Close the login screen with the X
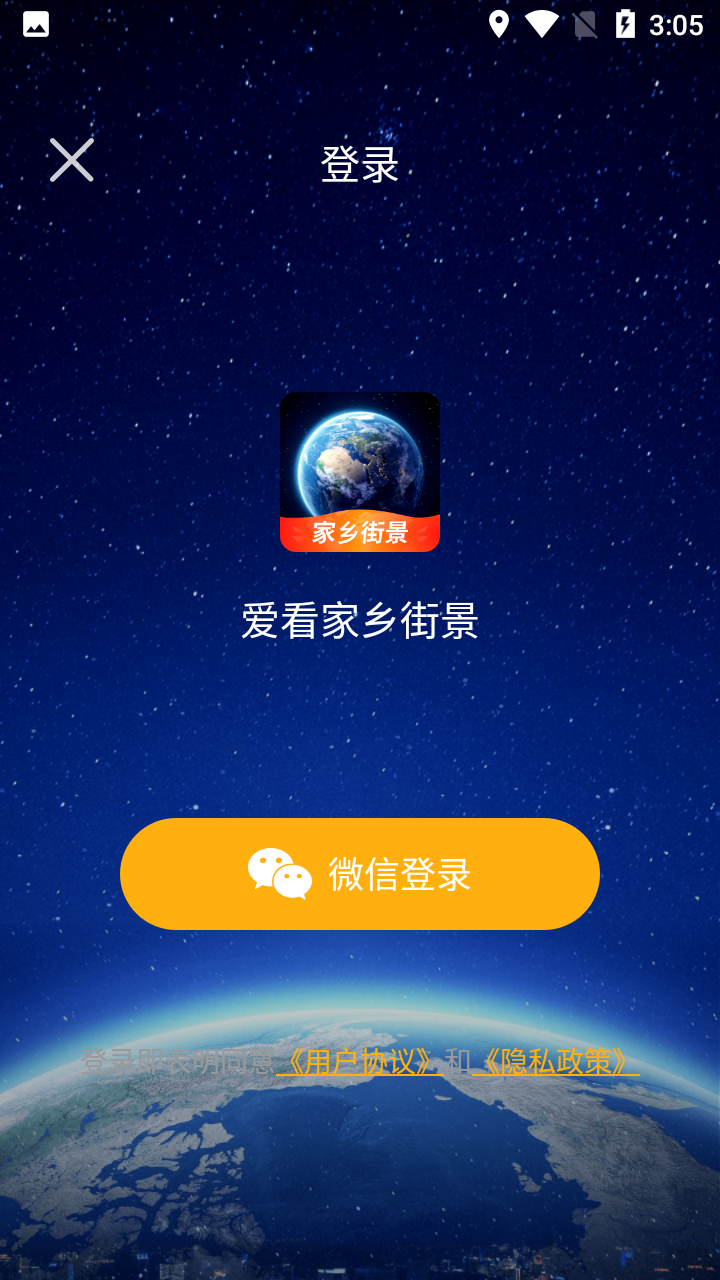 tap(71, 160)
